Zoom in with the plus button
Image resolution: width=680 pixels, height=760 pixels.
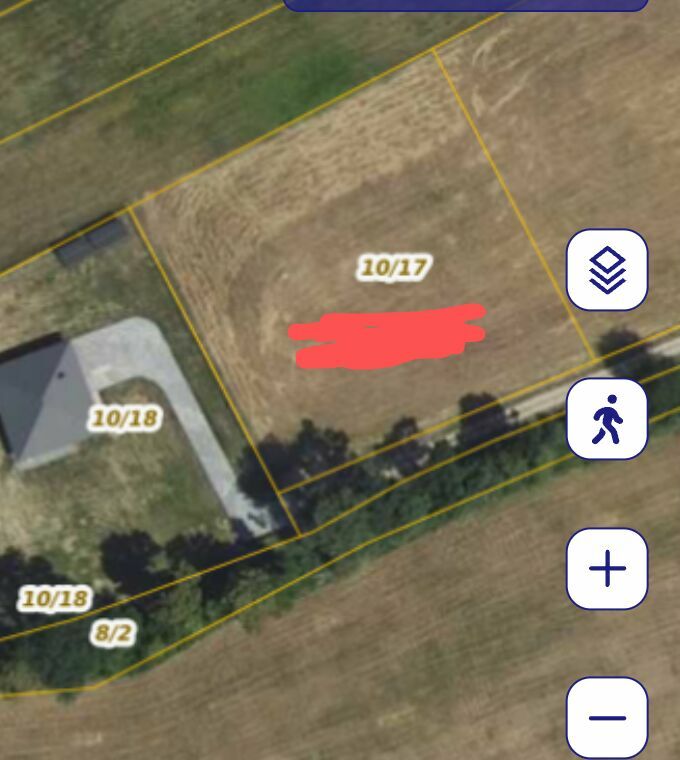click(607, 569)
